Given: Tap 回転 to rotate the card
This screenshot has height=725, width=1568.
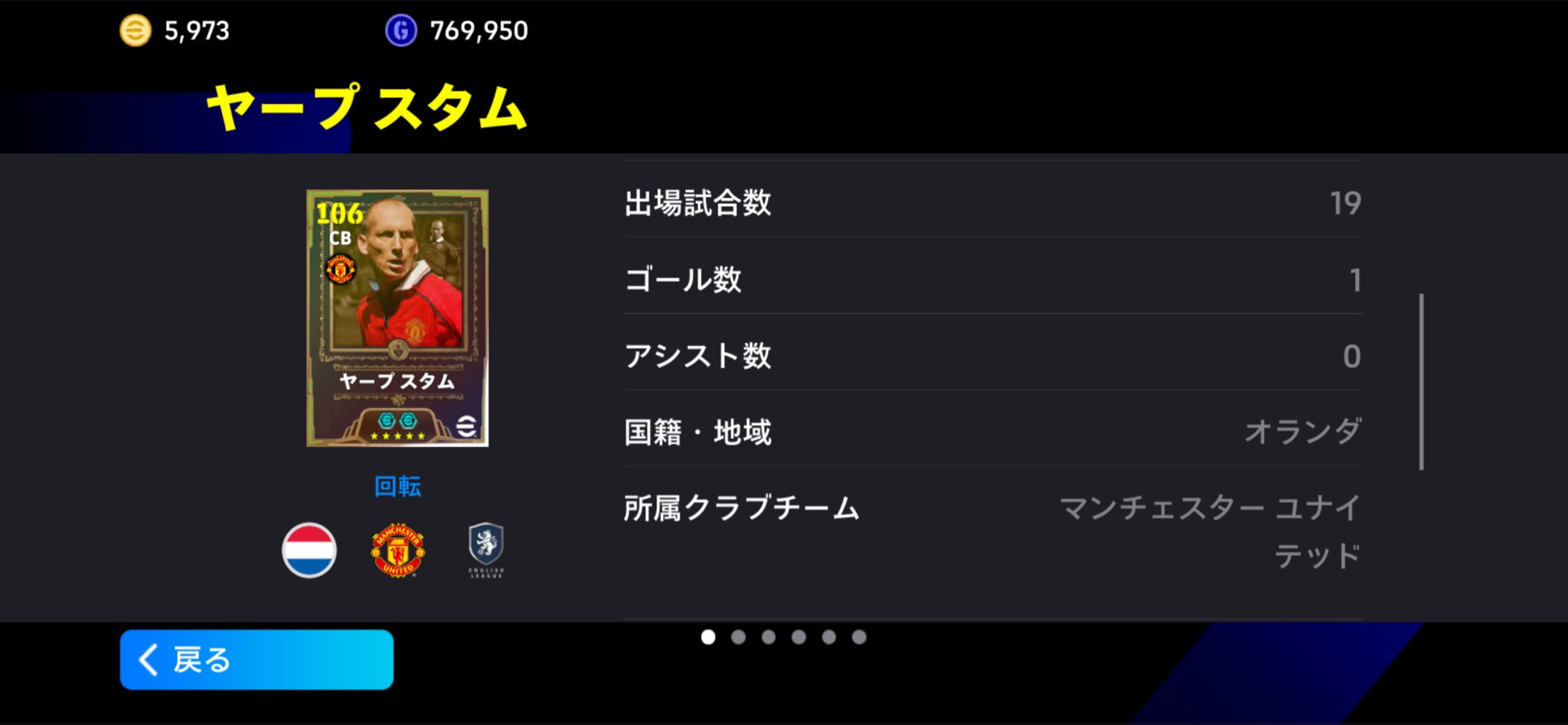Looking at the screenshot, I should [x=397, y=486].
